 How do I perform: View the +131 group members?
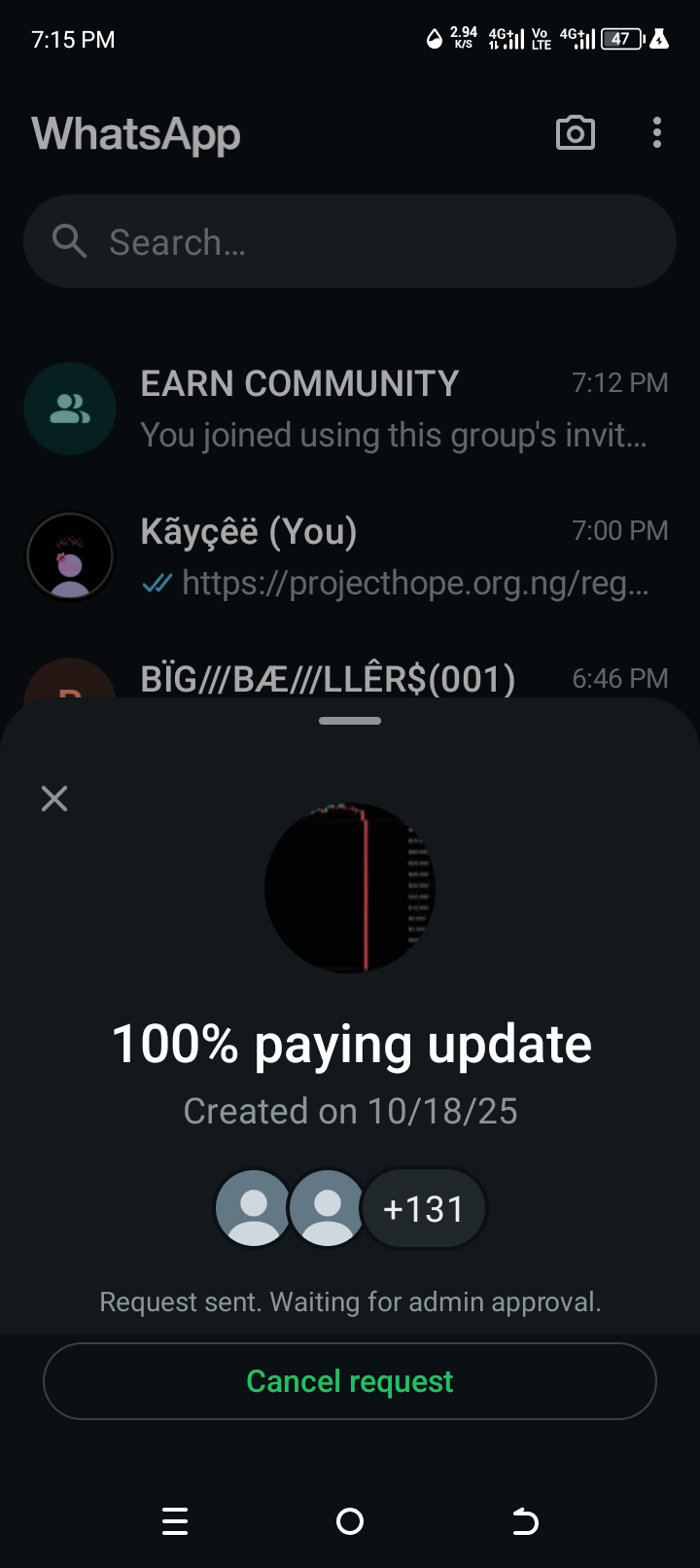424,1209
